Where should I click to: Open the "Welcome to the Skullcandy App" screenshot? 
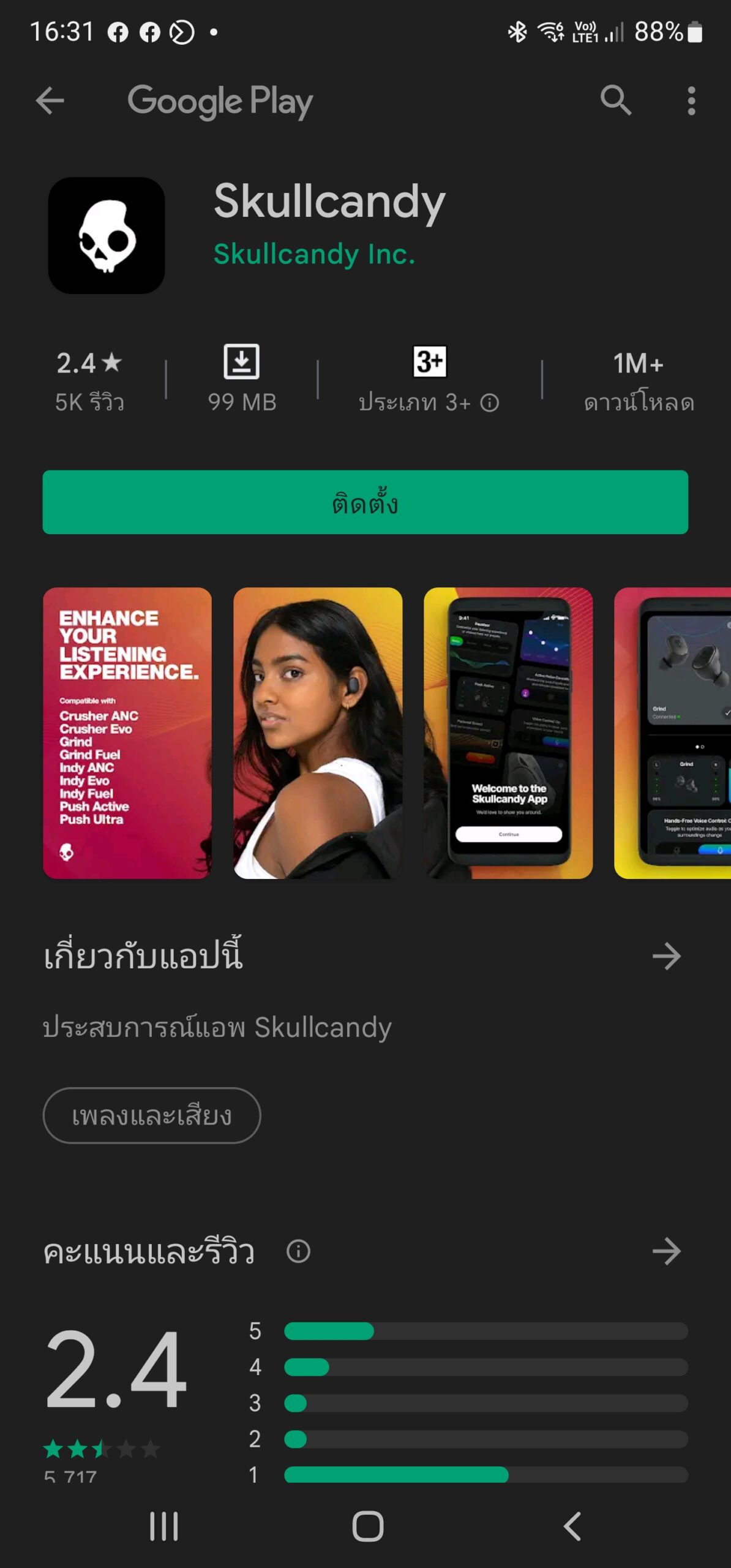pos(508,733)
